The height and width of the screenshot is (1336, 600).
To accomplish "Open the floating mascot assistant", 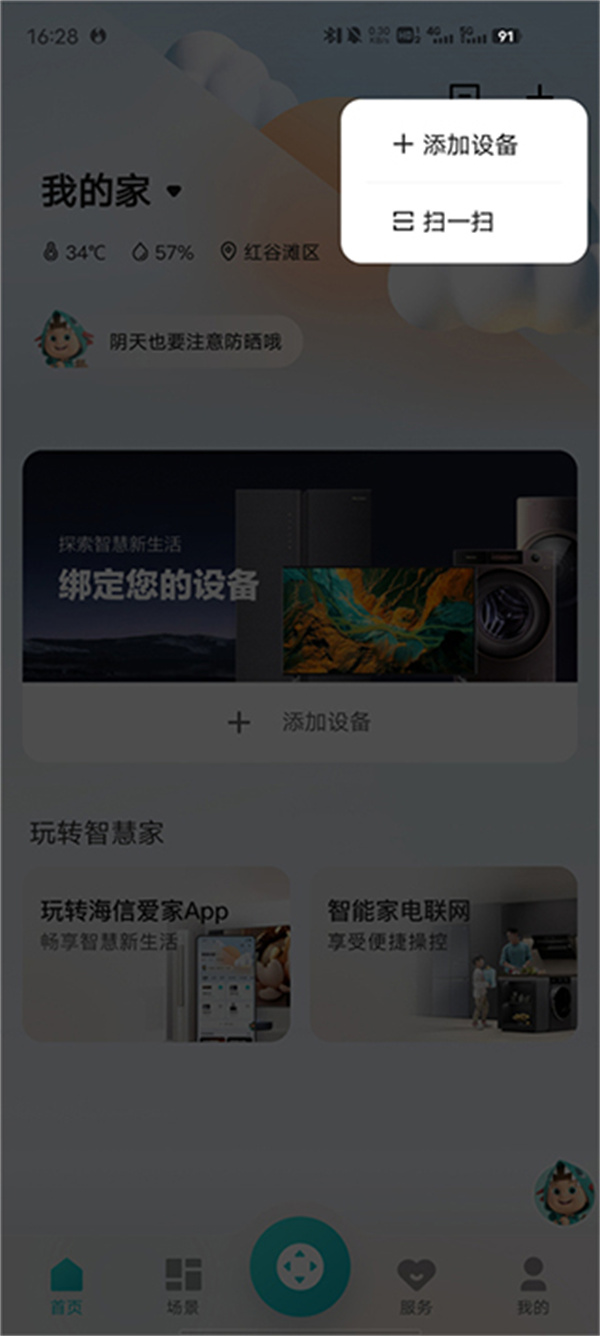I will pyautogui.click(x=564, y=1193).
